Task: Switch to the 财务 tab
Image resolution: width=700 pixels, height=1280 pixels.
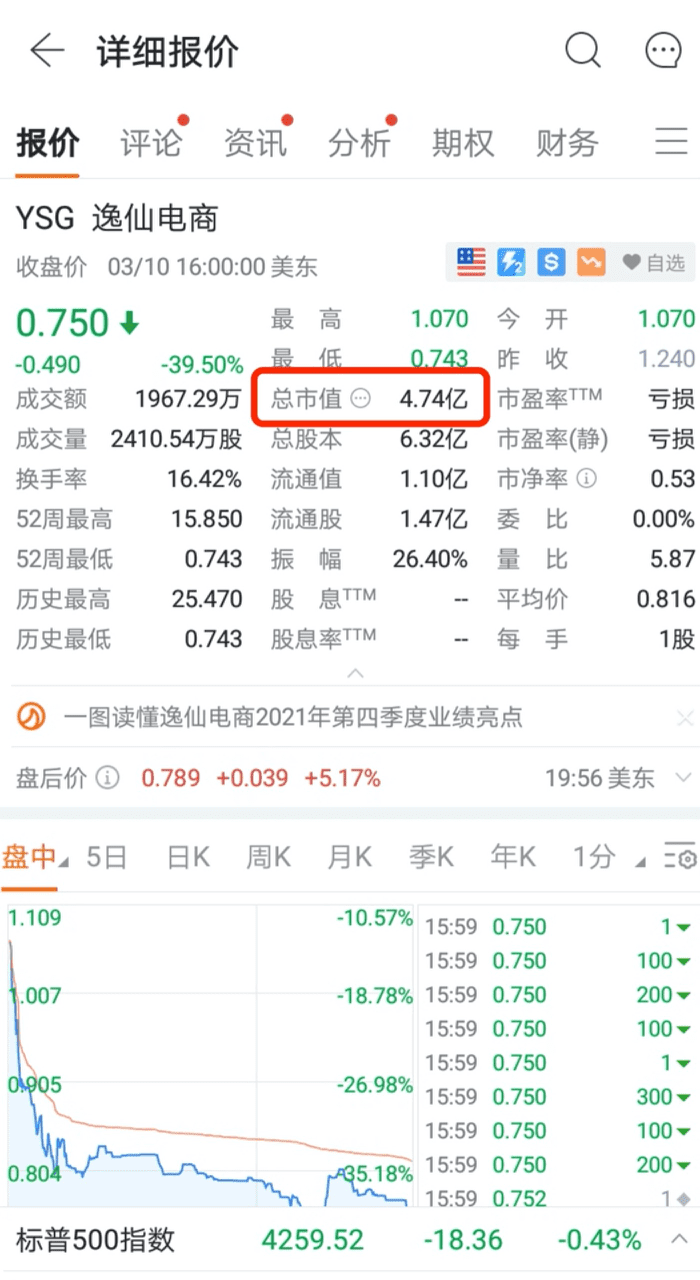Action: click(x=567, y=143)
